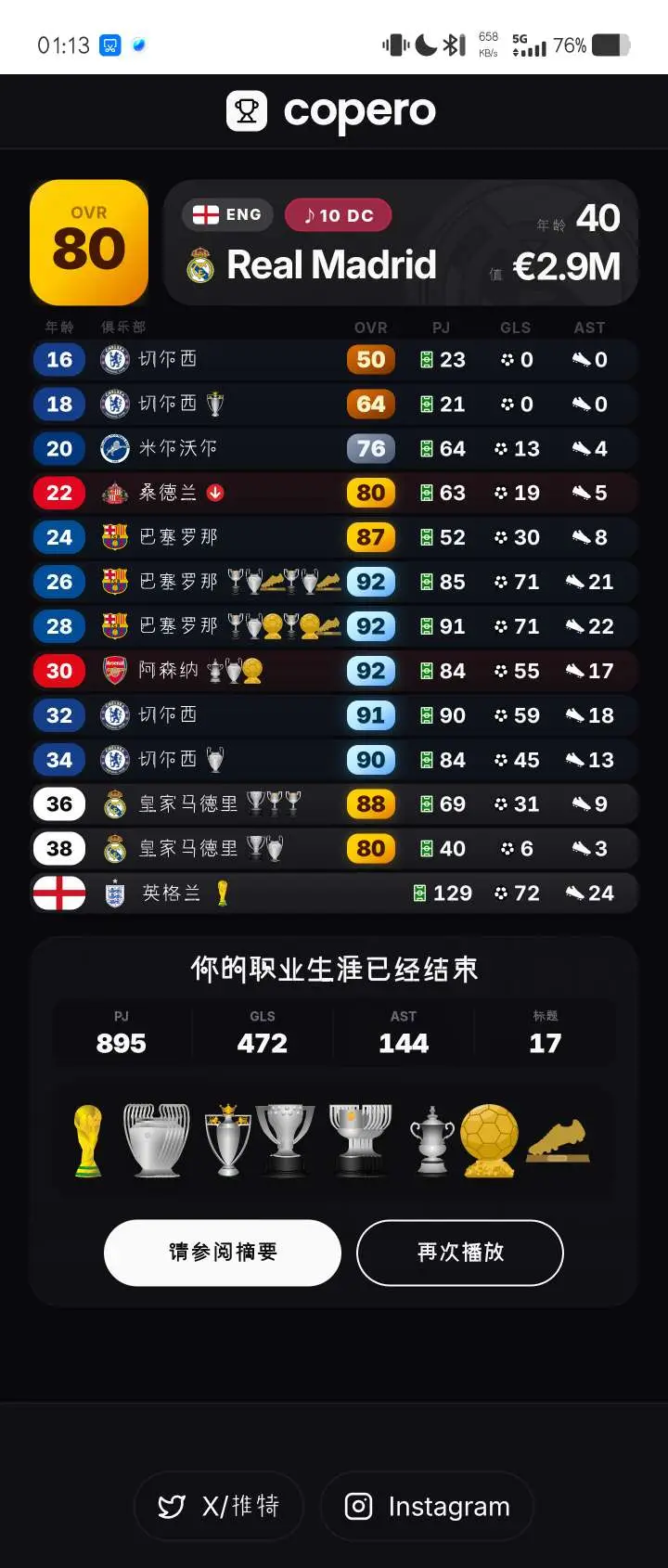Open the copero logo at the top
Viewport: 668px width, 1568px height.
pyautogui.click(x=331, y=111)
